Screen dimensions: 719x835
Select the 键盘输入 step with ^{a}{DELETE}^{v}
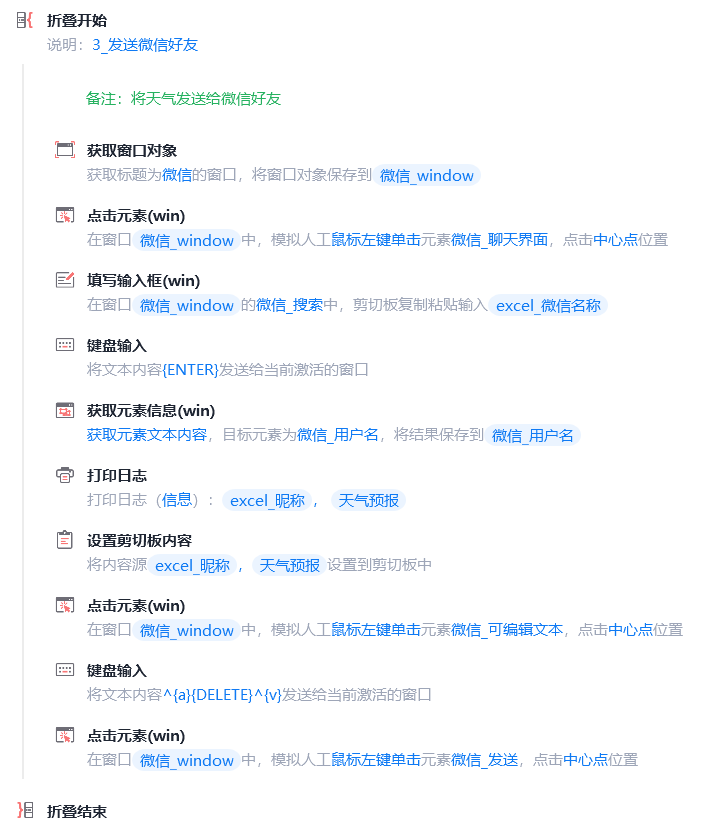(x=117, y=671)
